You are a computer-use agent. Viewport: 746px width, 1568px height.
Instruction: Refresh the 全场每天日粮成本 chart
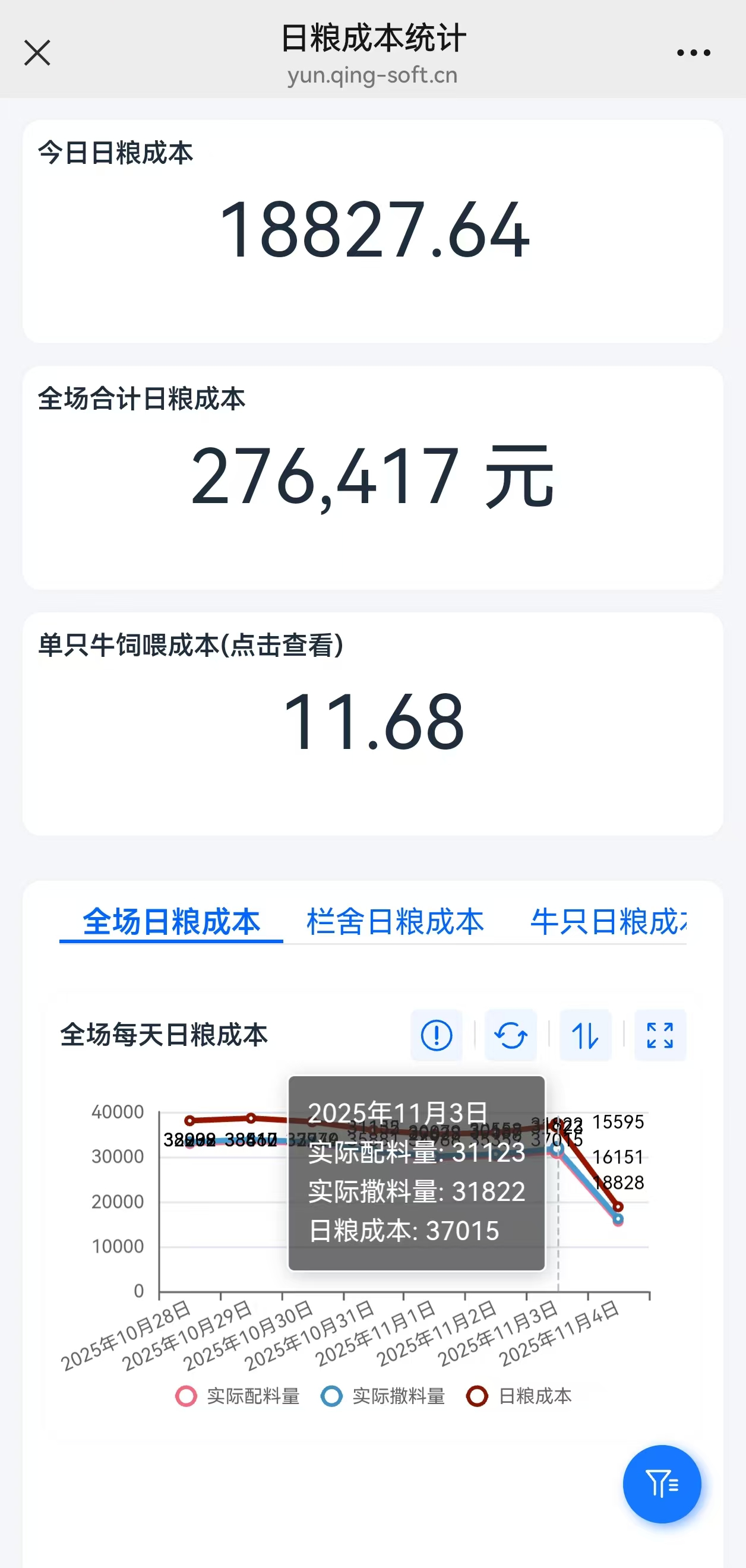coord(511,1035)
